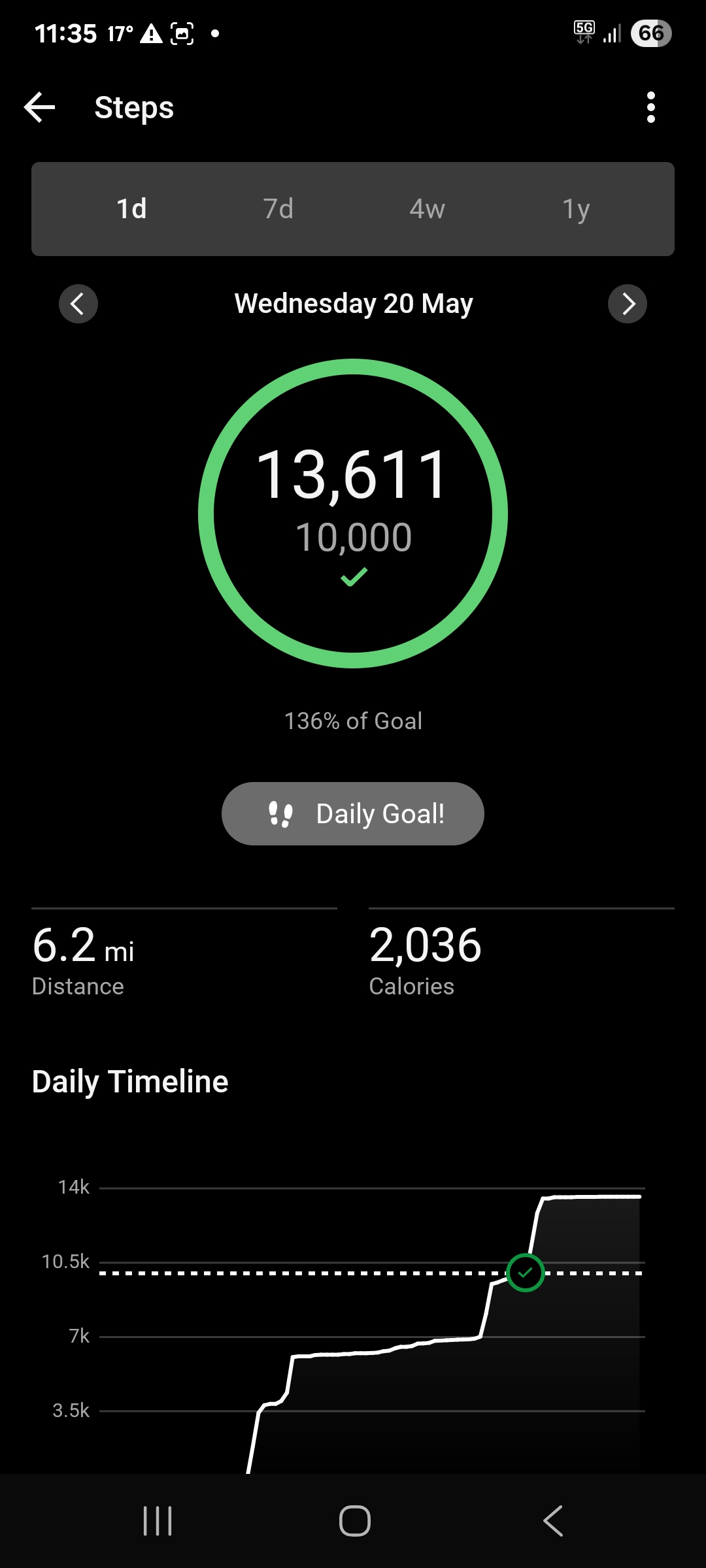Switch to the 7d view

pos(278,209)
